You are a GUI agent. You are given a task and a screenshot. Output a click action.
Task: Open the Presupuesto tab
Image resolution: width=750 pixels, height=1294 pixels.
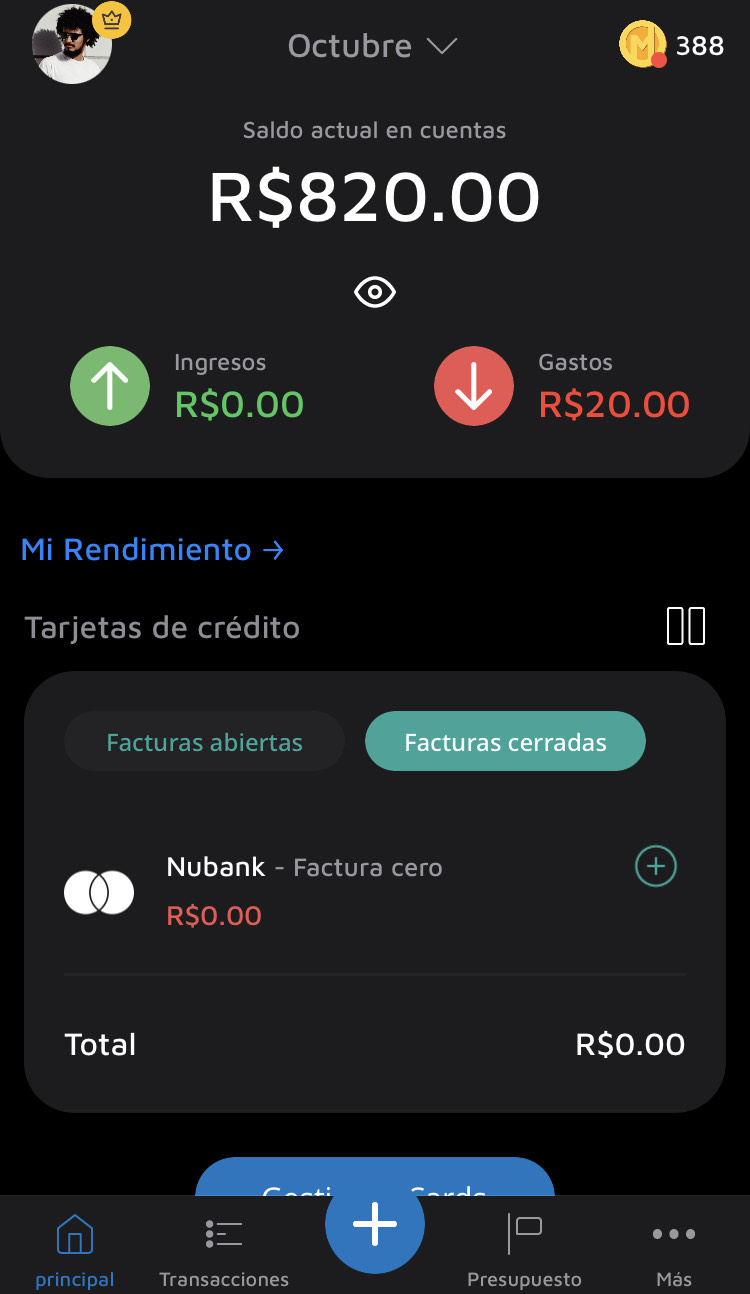524,1247
